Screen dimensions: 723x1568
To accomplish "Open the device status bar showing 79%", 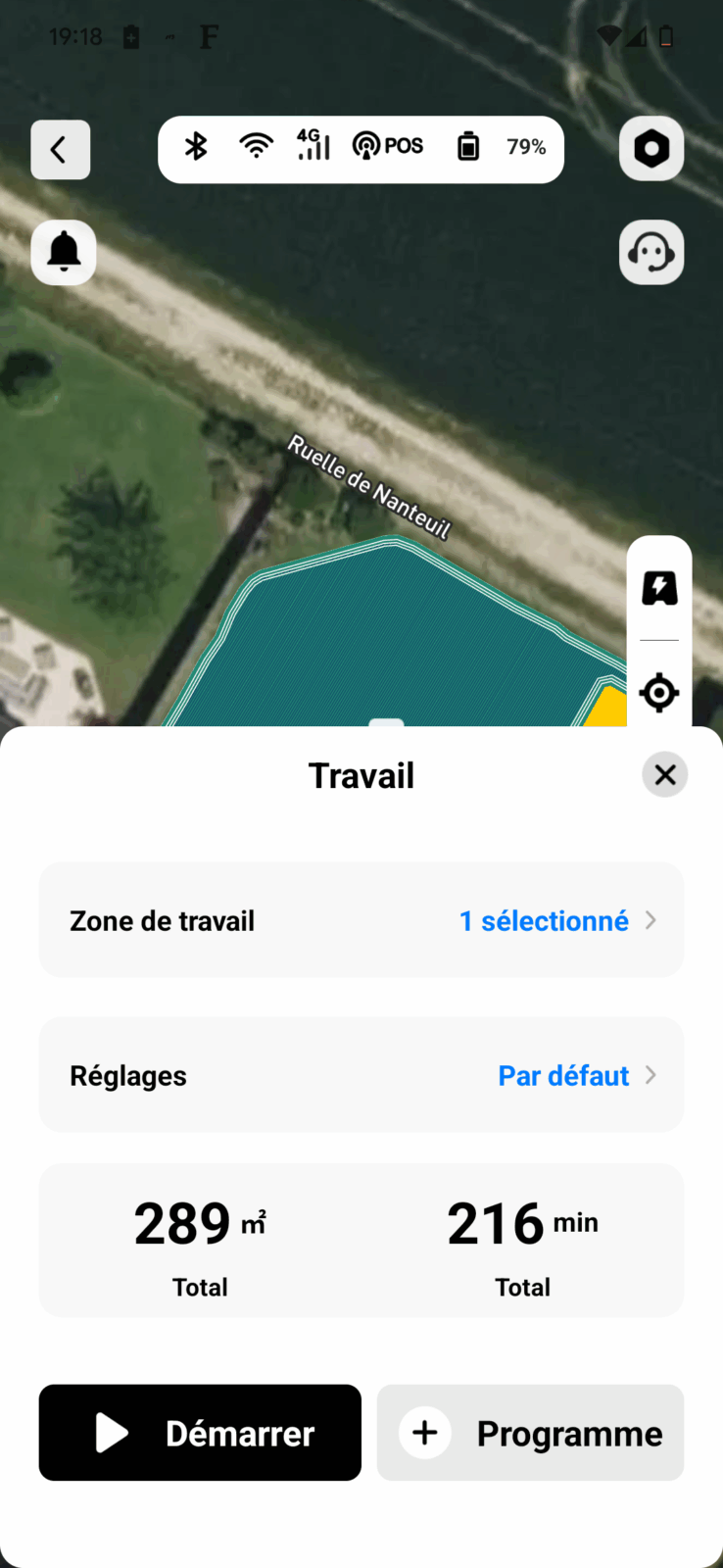I will tap(361, 149).
